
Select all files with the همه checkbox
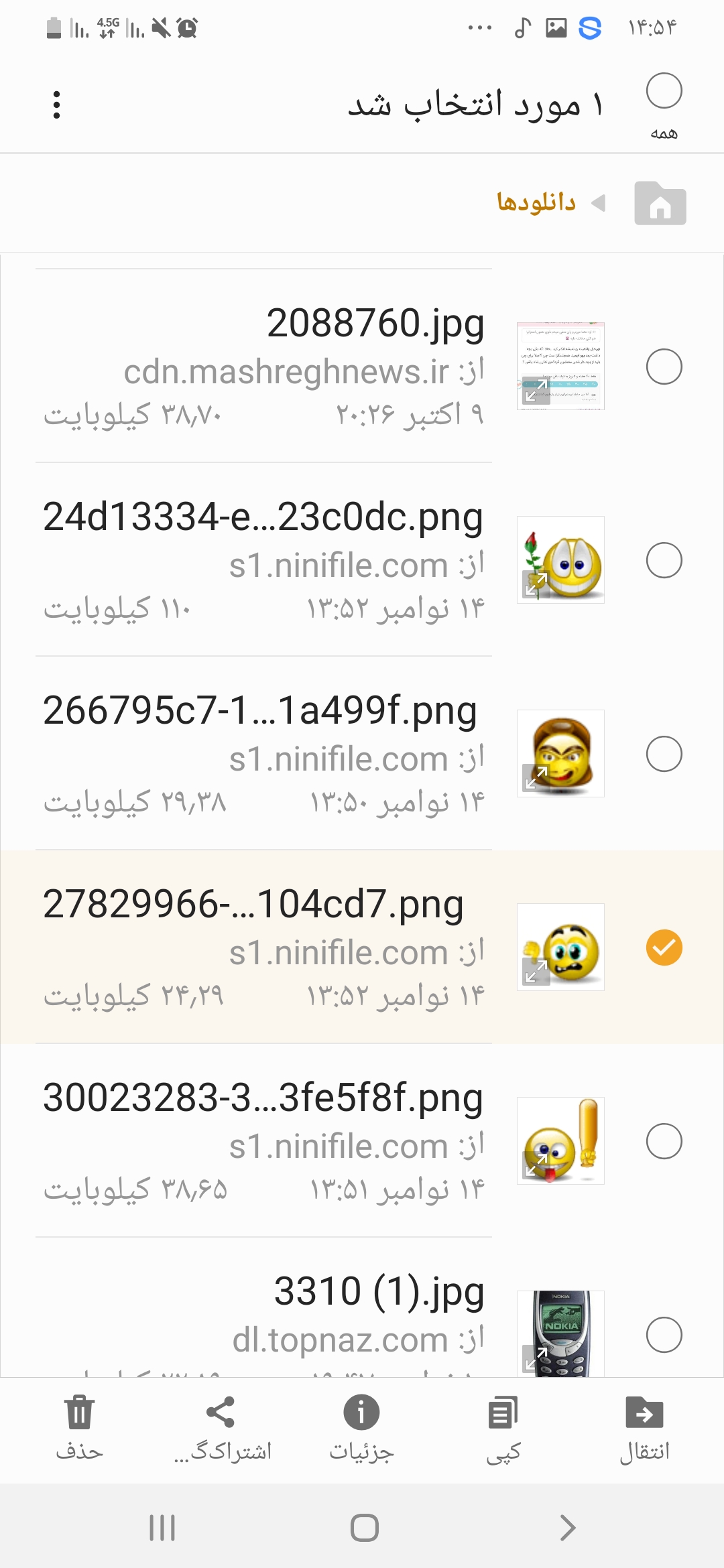tap(664, 92)
